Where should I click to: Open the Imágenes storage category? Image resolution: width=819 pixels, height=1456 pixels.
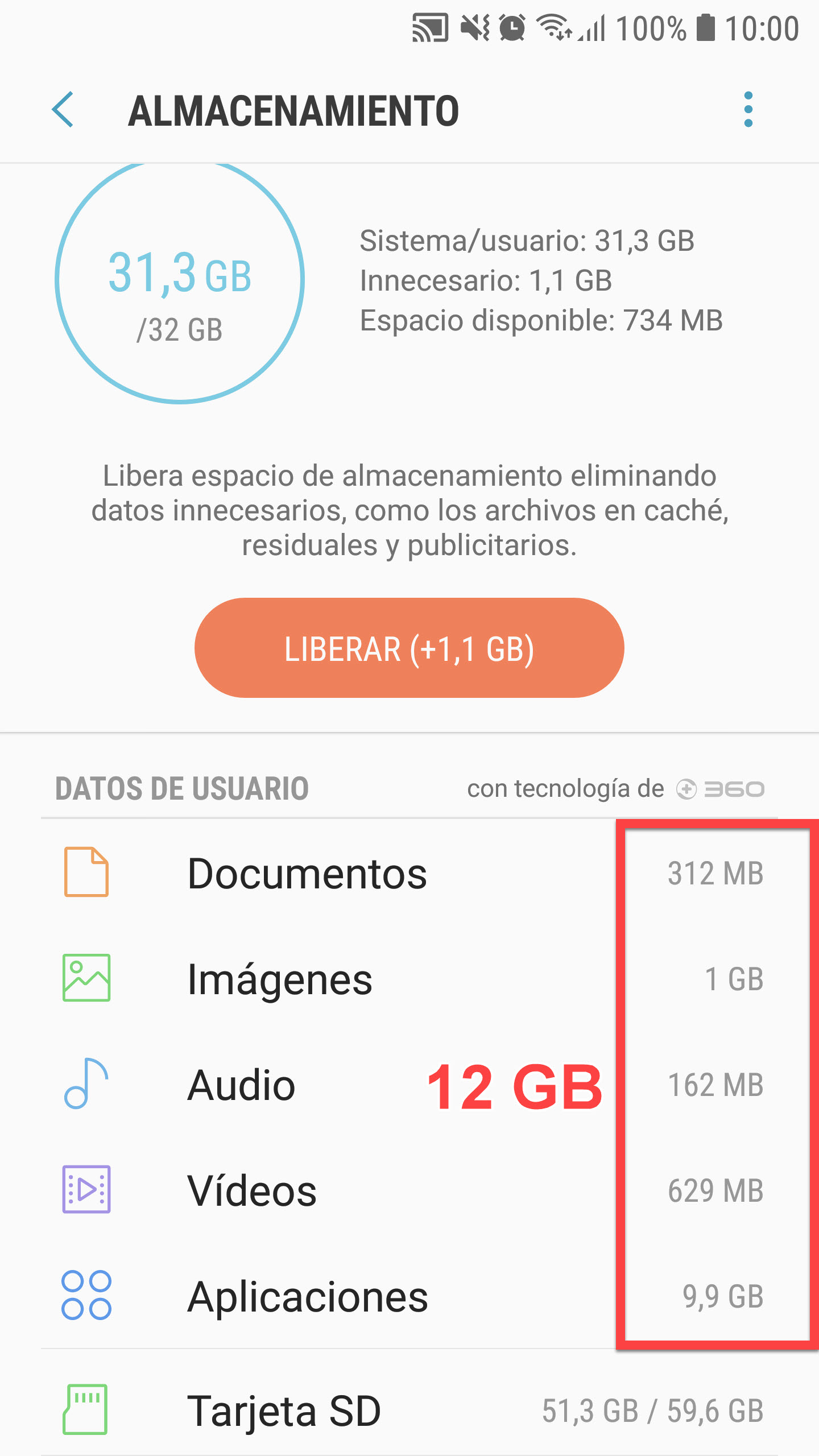(409, 979)
